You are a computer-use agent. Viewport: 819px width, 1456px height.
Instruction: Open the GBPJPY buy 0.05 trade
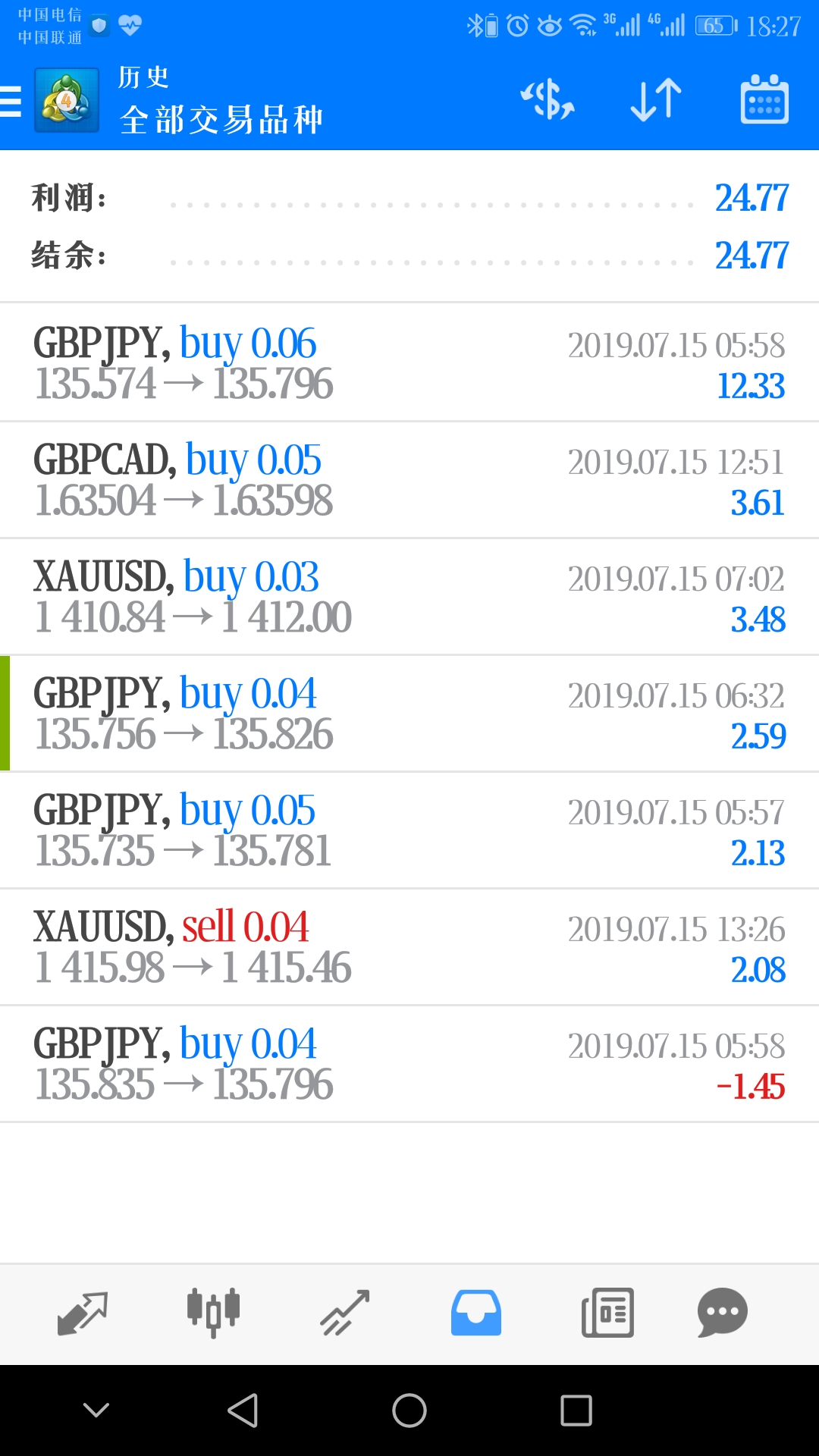pyautogui.click(x=409, y=830)
